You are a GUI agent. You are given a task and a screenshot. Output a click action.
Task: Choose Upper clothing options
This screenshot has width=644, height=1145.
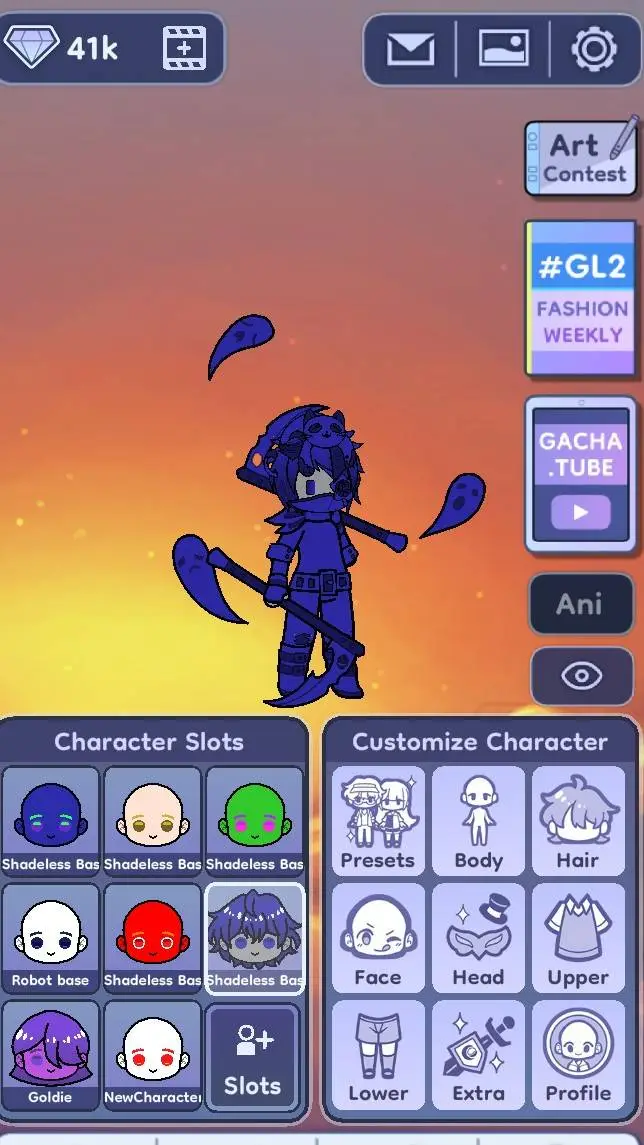pos(578,937)
